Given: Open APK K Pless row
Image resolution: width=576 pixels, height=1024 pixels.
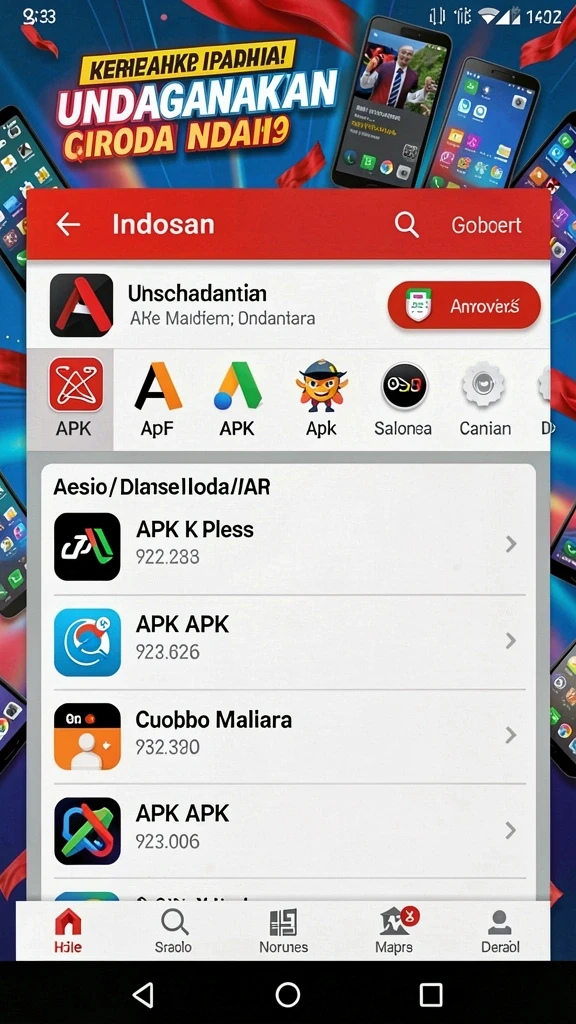Looking at the screenshot, I should point(289,546).
